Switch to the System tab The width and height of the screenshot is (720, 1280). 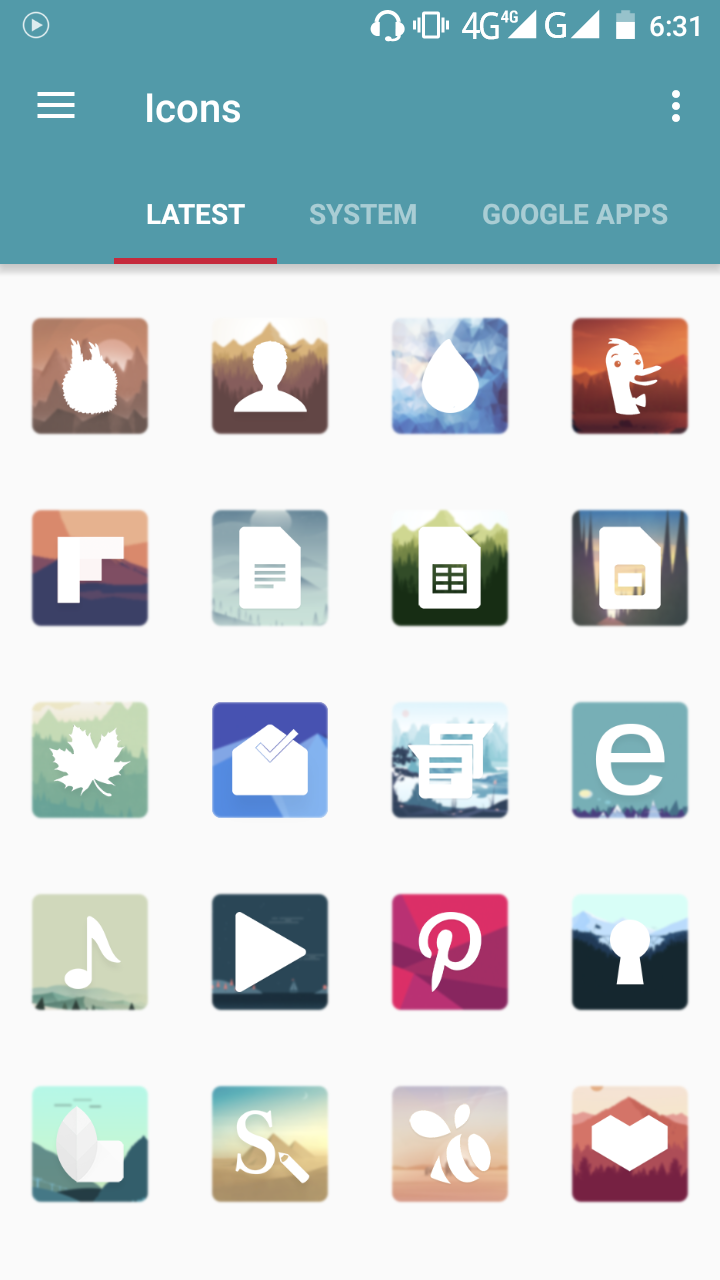[x=363, y=214]
